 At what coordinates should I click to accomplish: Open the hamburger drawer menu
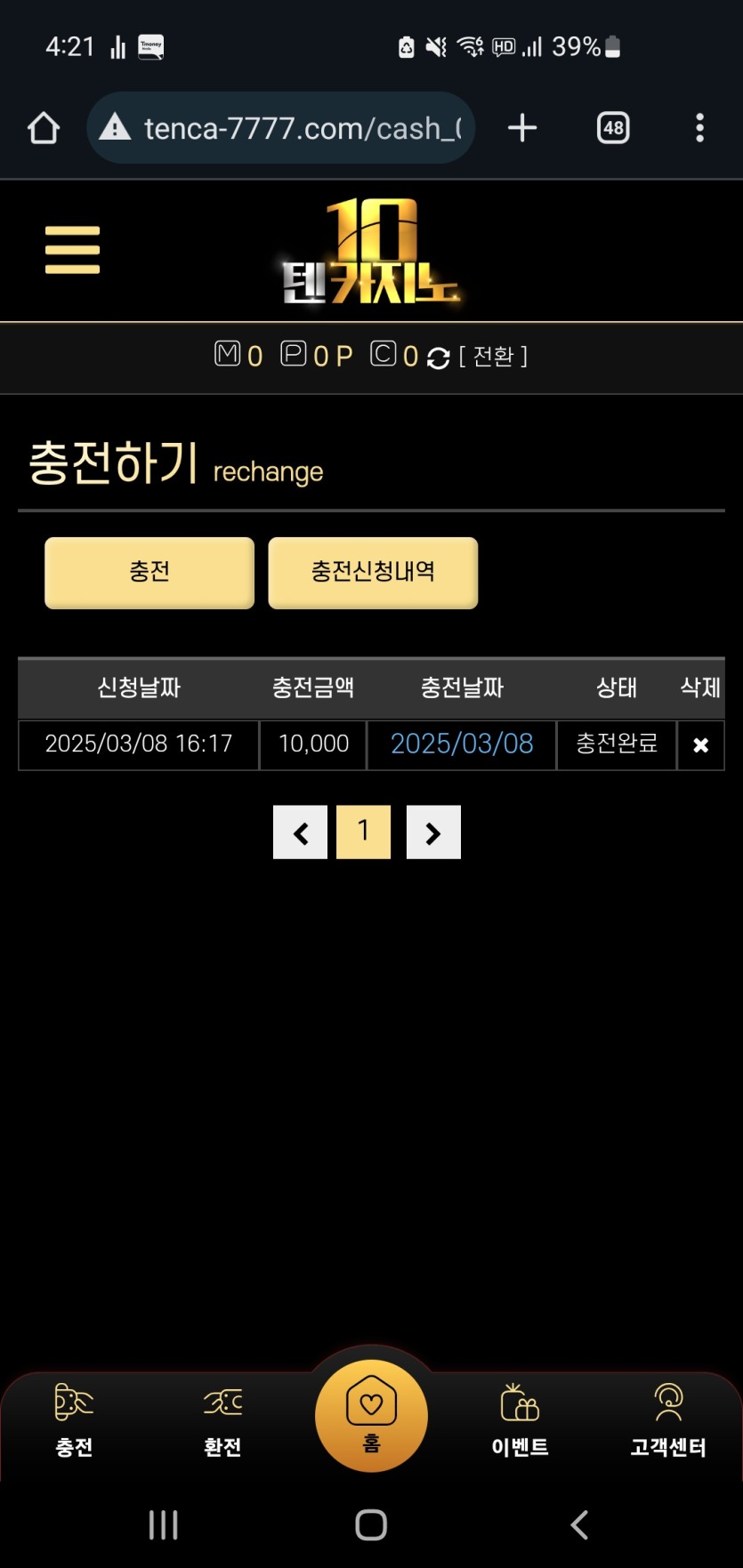click(72, 250)
